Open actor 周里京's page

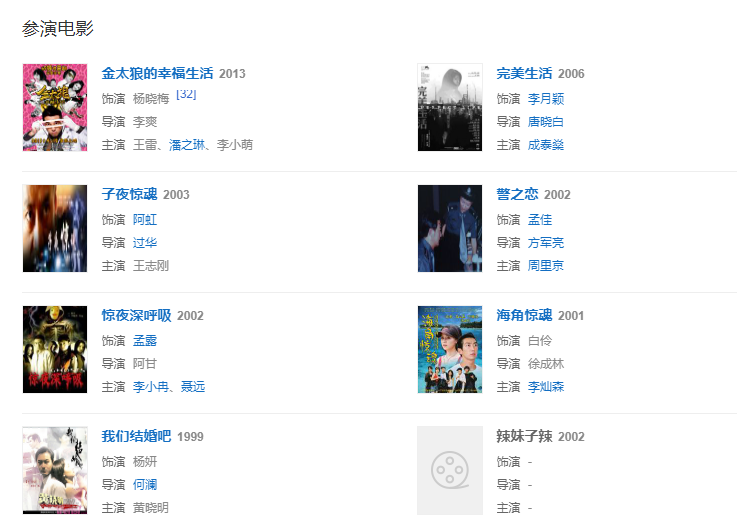(546, 266)
